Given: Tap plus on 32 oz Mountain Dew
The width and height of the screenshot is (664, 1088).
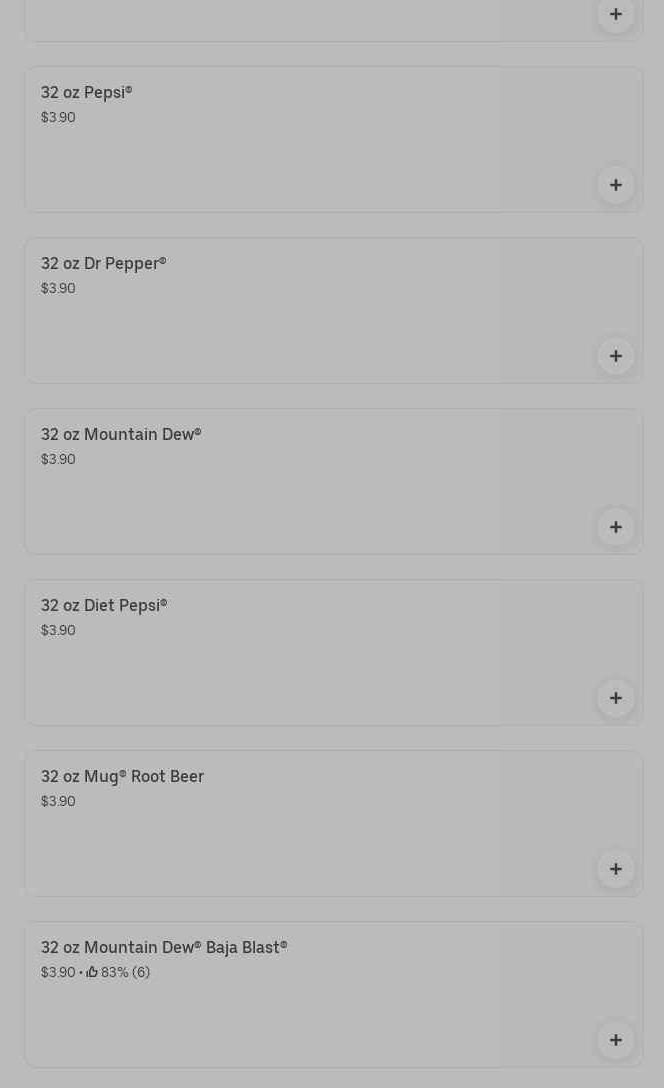Looking at the screenshot, I should tap(615, 528).
